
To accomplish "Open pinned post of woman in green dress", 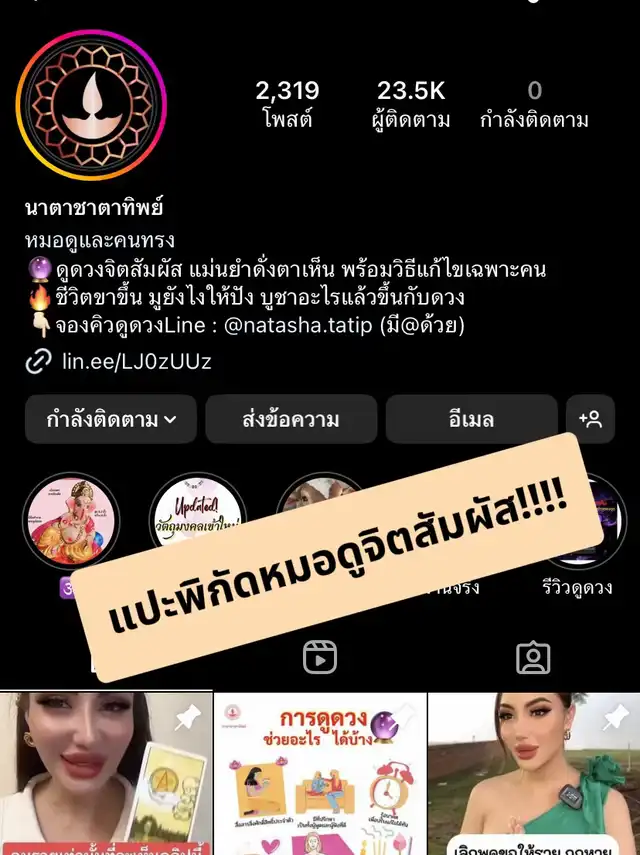I will (534, 772).
